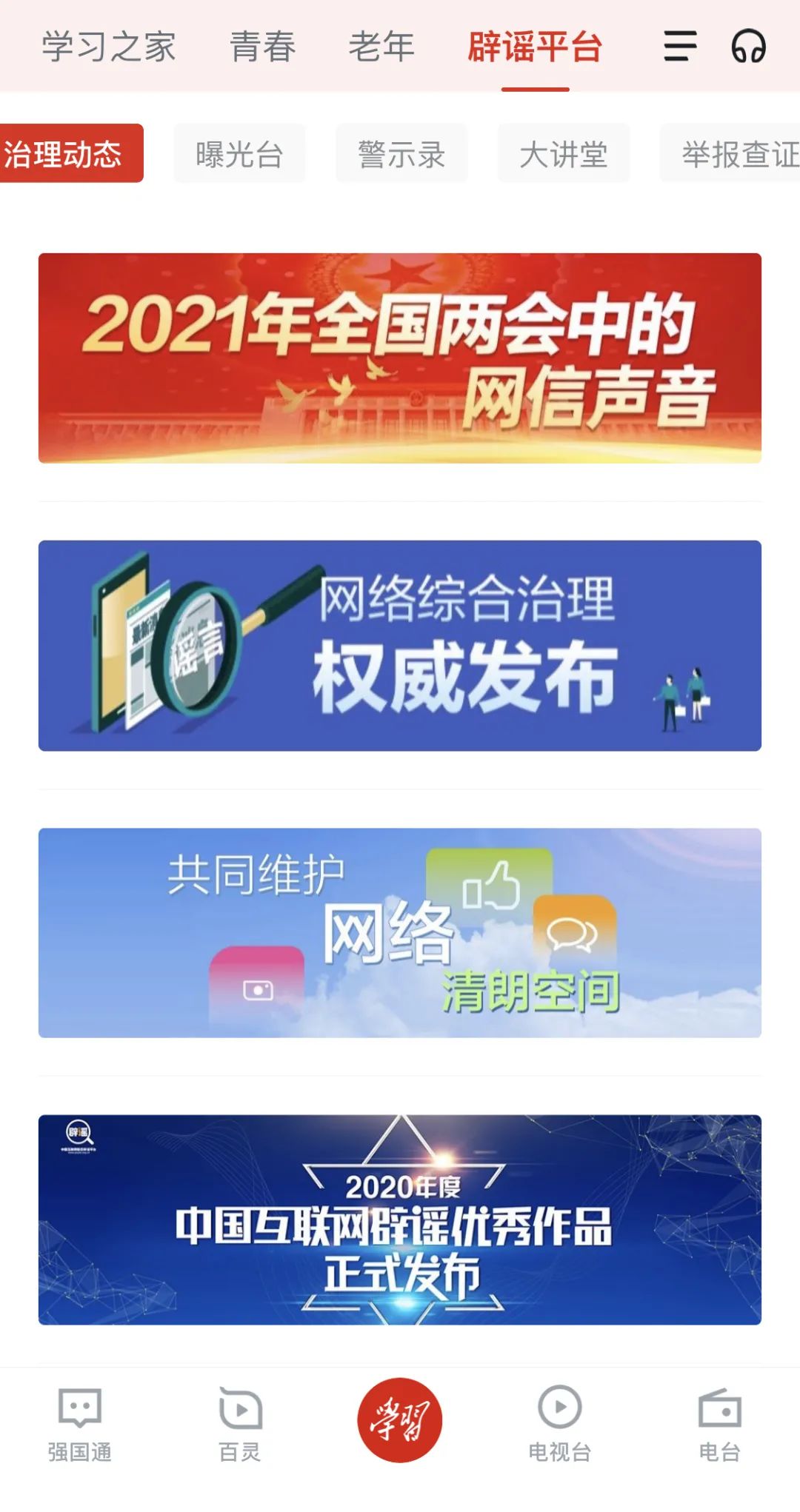Open the 大讲堂 section
Image resolution: width=800 pixels, height=1512 pixels.
coord(564,153)
